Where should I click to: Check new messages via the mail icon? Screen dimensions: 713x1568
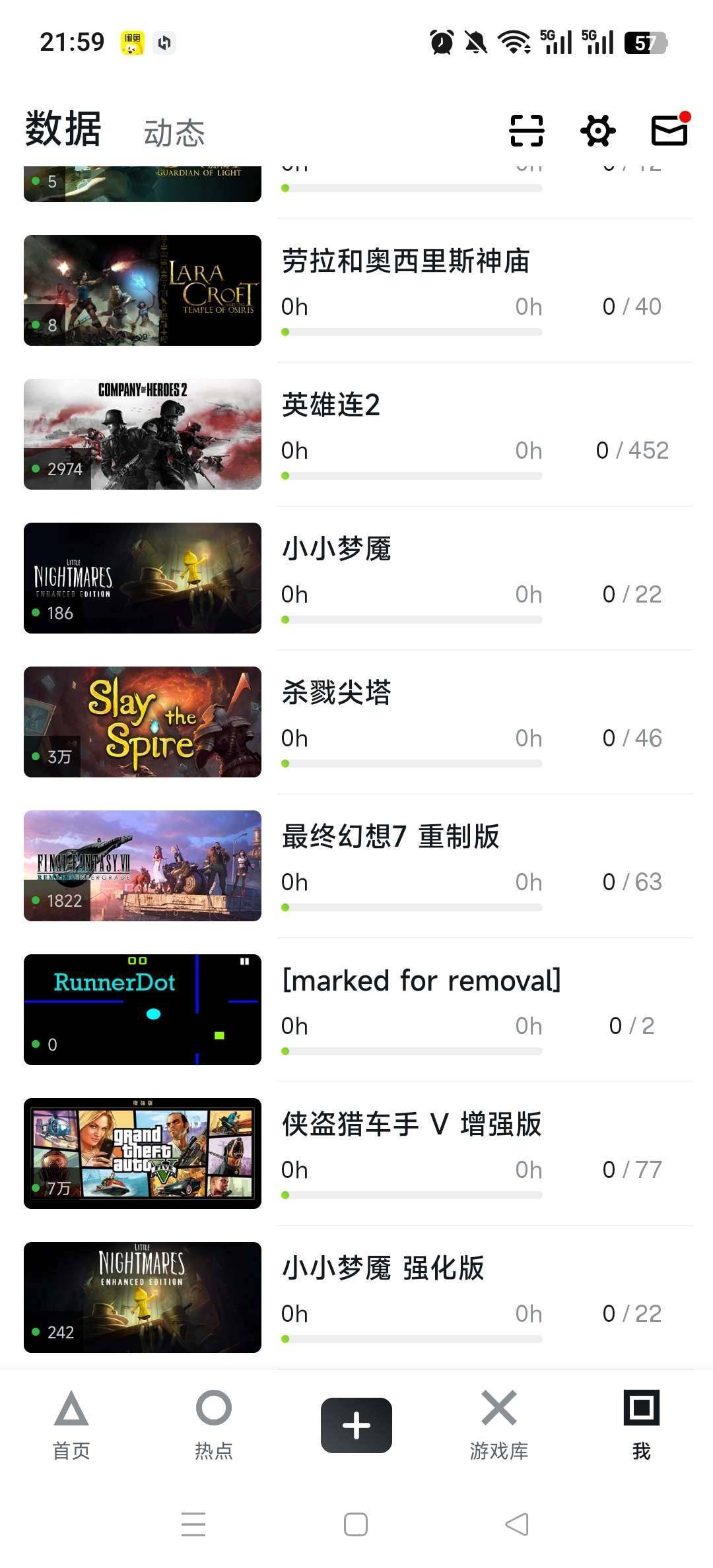668,130
